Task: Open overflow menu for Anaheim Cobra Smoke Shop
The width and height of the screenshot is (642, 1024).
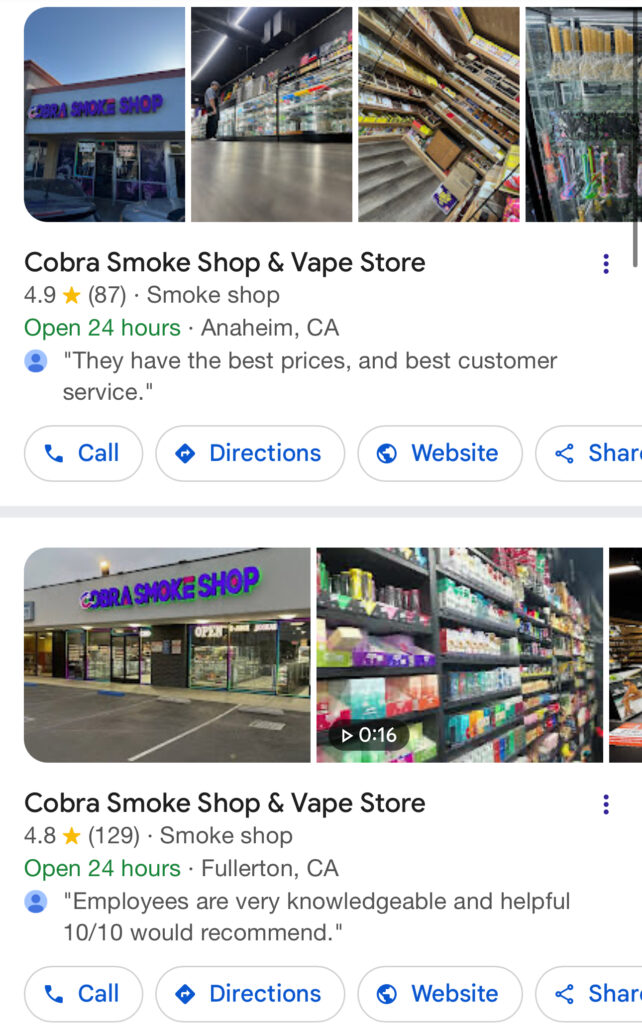Action: (606, 264)
